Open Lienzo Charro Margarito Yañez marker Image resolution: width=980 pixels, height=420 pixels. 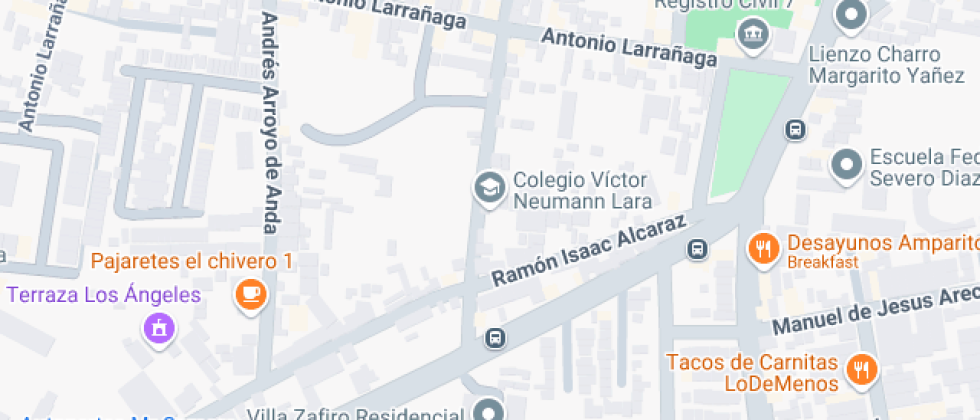coord(851,16)
